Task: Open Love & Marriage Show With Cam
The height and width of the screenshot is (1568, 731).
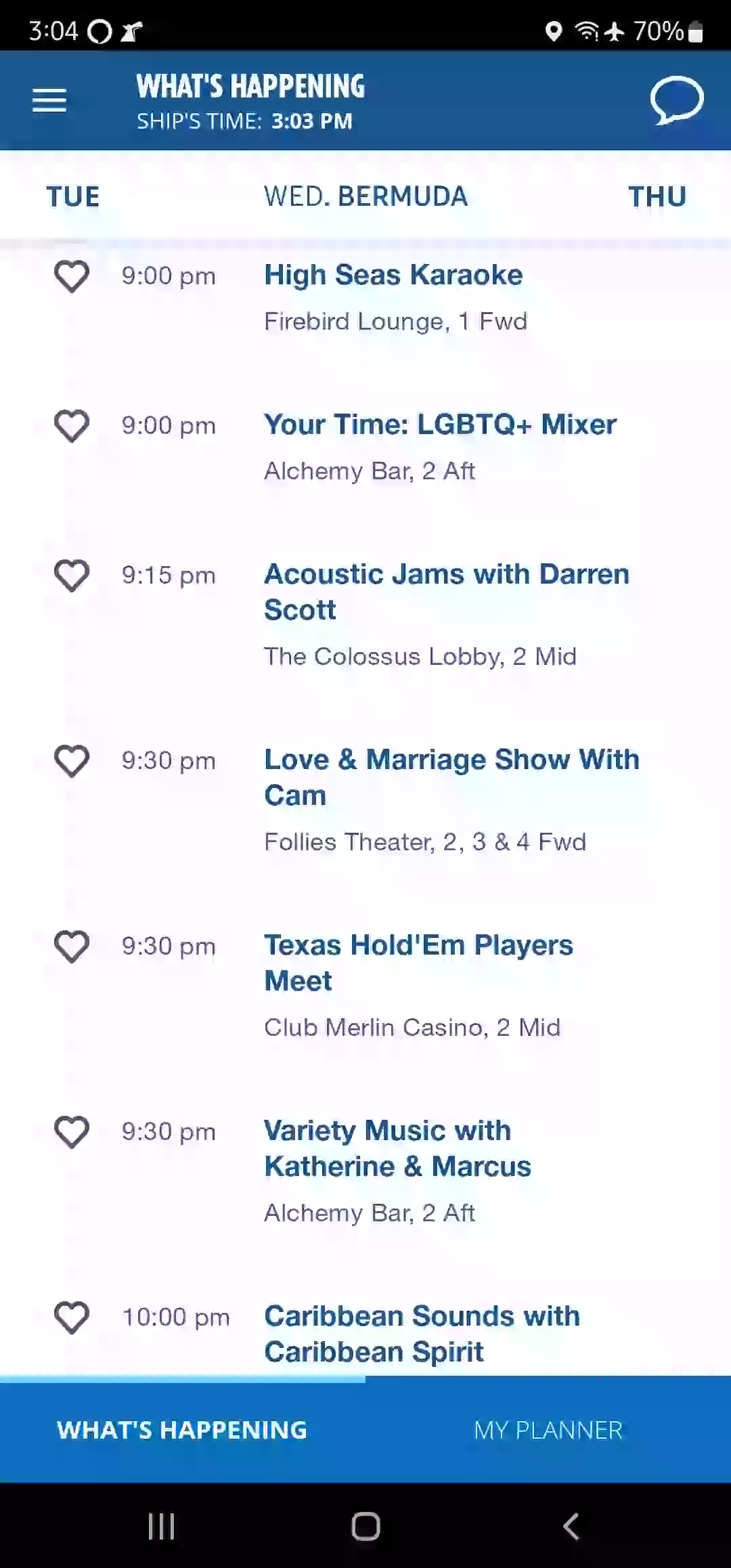Action: coord(451,777)
